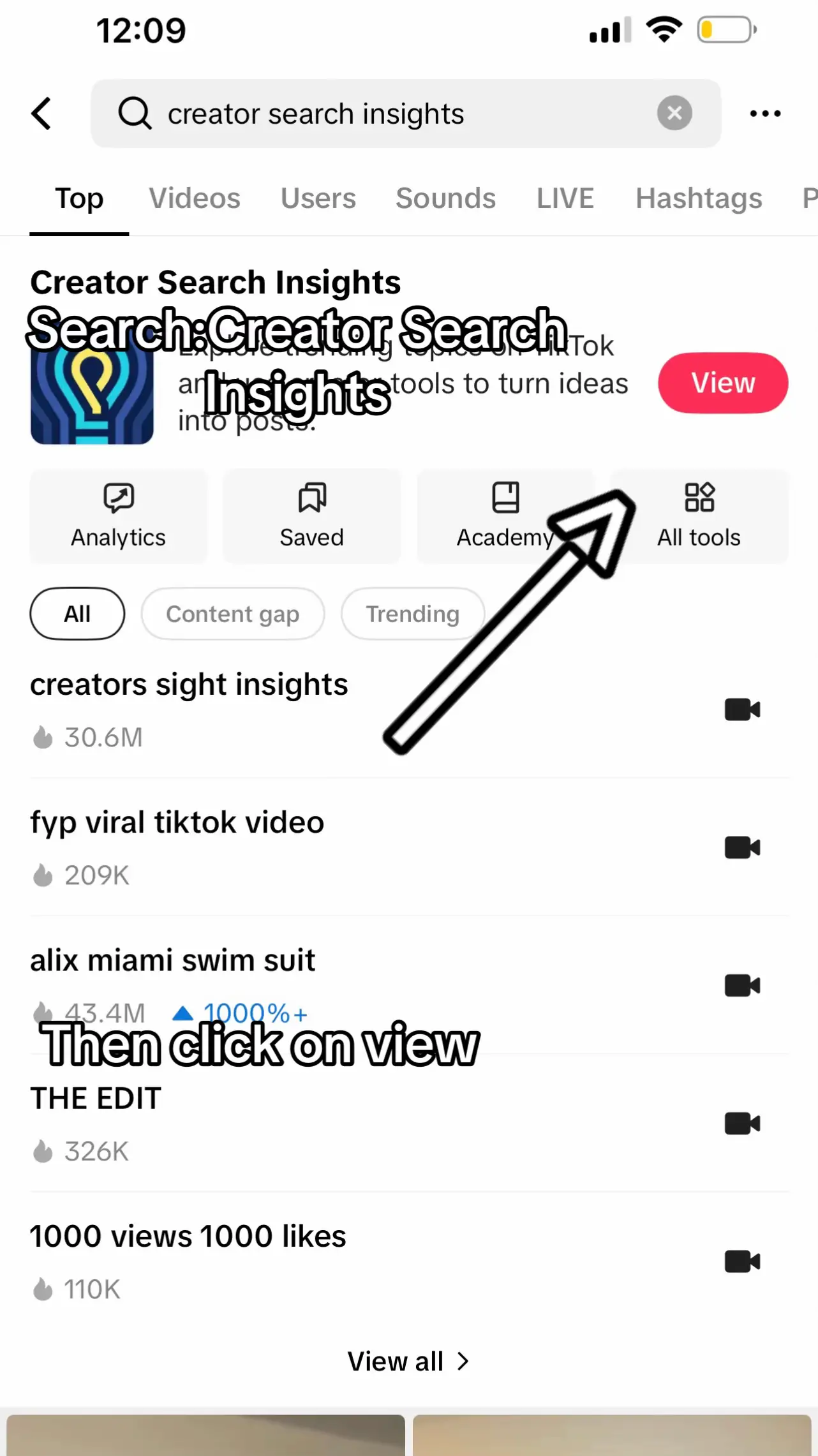Open the Academy tool
818x1456 pixels.
pyautogui.click(x=505, y=516)
